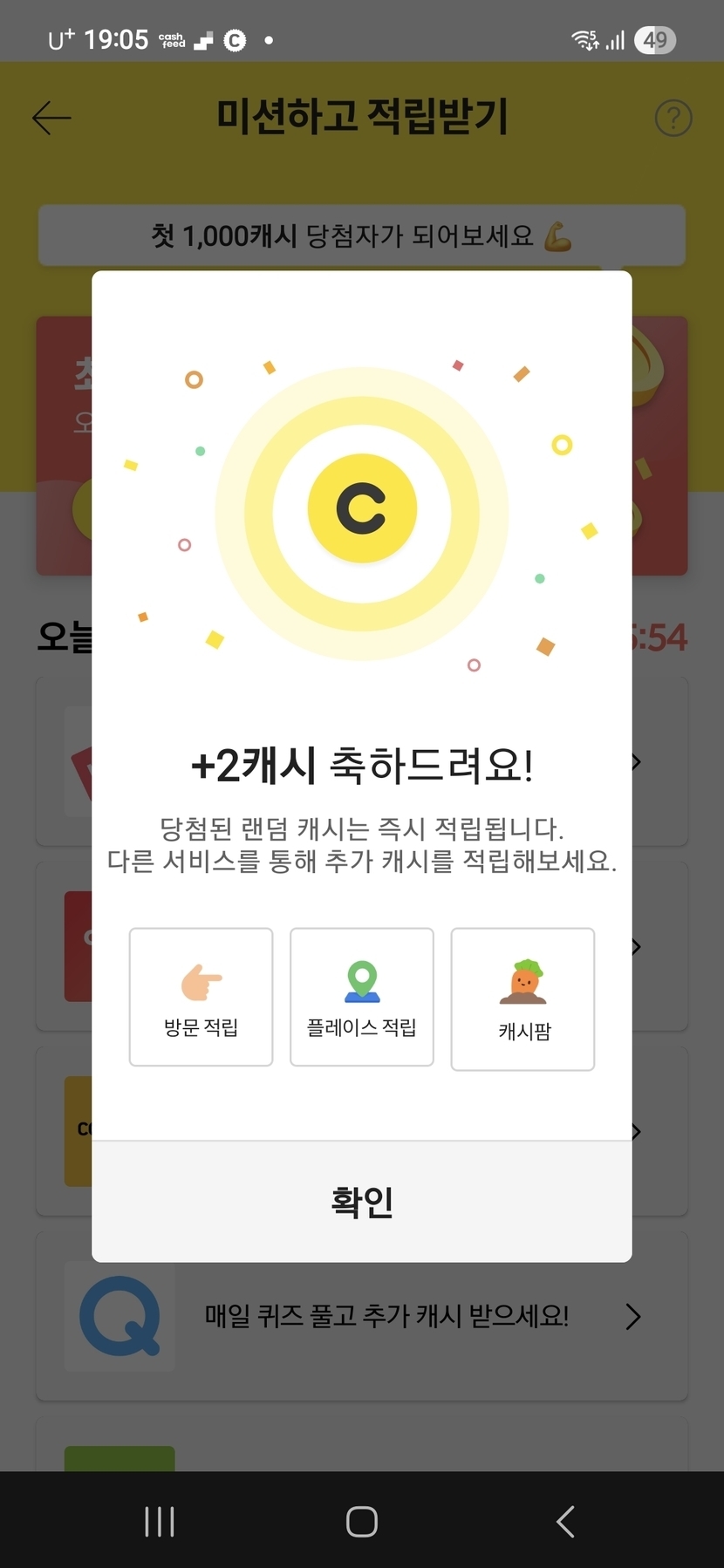
Task: Go to the system home screen
Action: pos(362,1522)
